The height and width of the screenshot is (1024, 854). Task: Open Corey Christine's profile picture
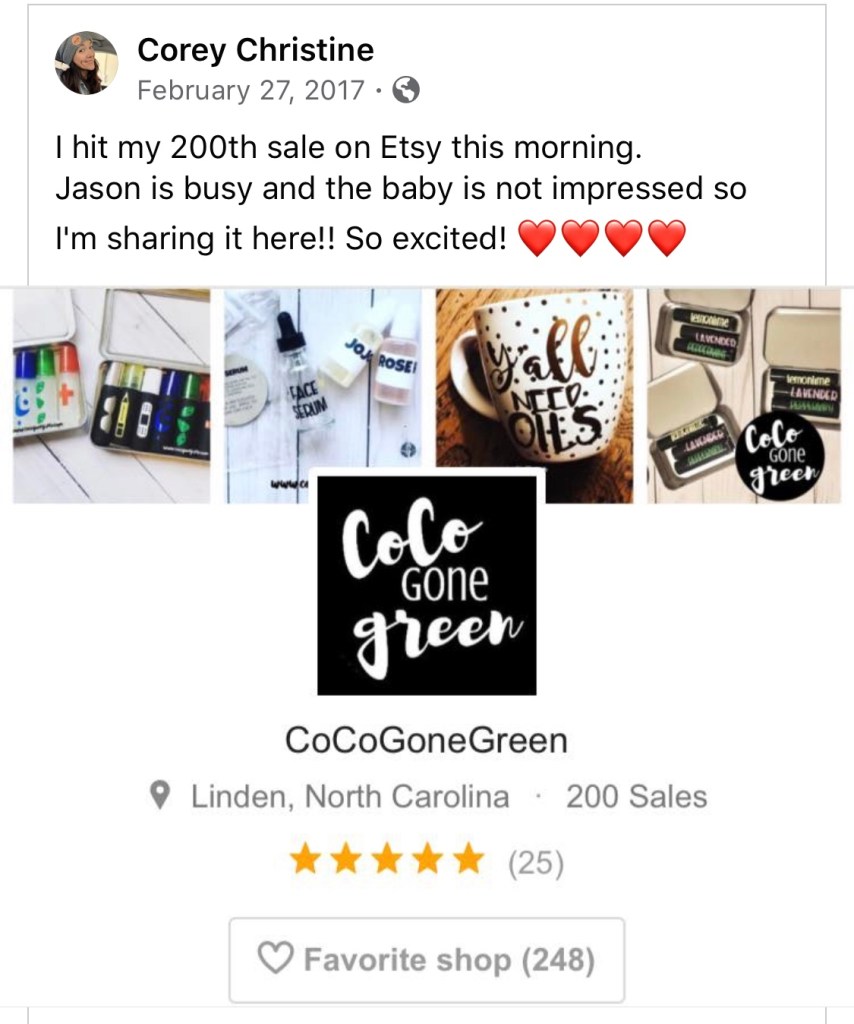pos(87,63)
